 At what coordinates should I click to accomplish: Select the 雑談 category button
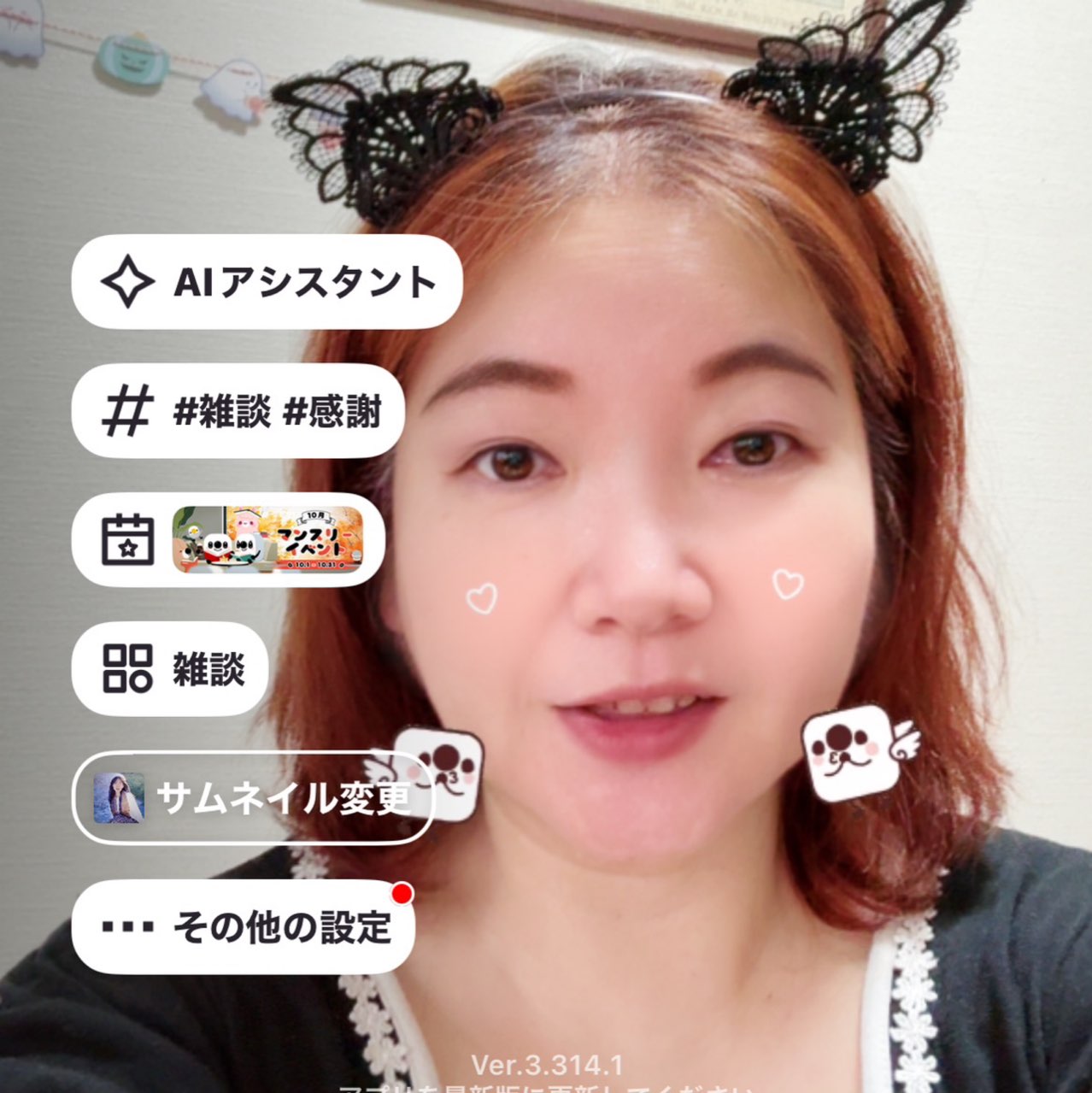(170, 668)
